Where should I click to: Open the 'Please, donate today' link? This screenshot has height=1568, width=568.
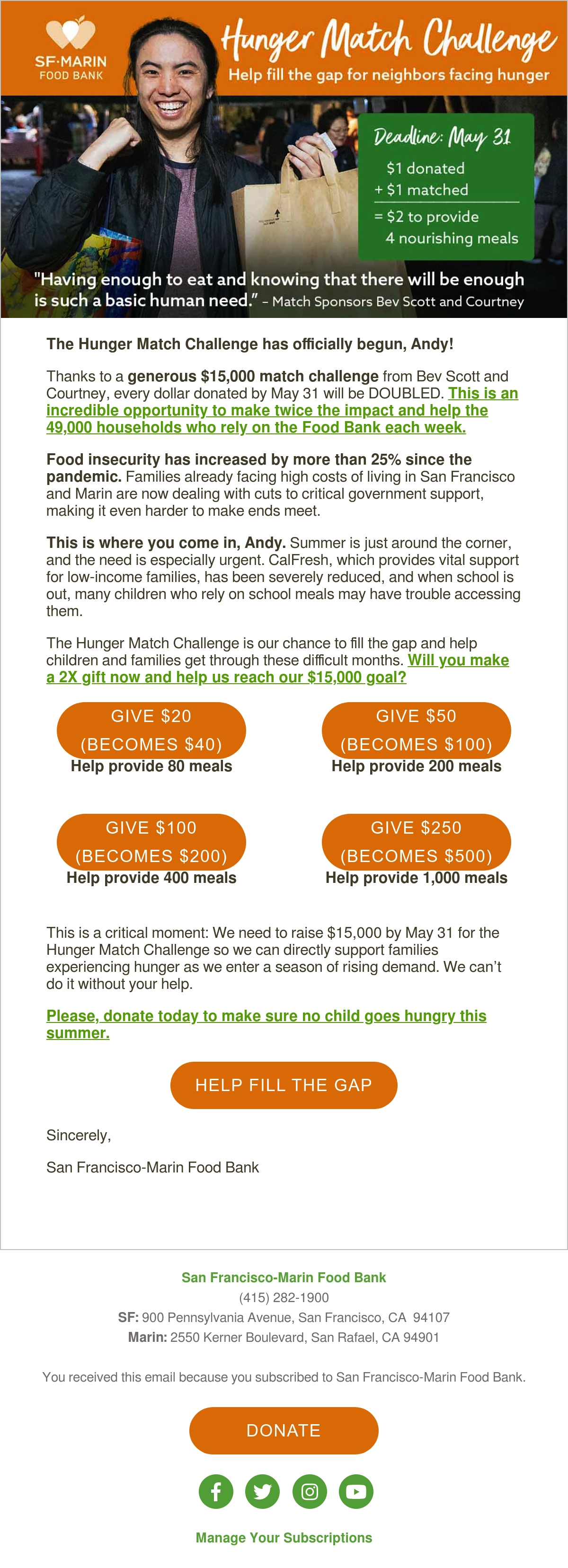(x=266, y=1024)
